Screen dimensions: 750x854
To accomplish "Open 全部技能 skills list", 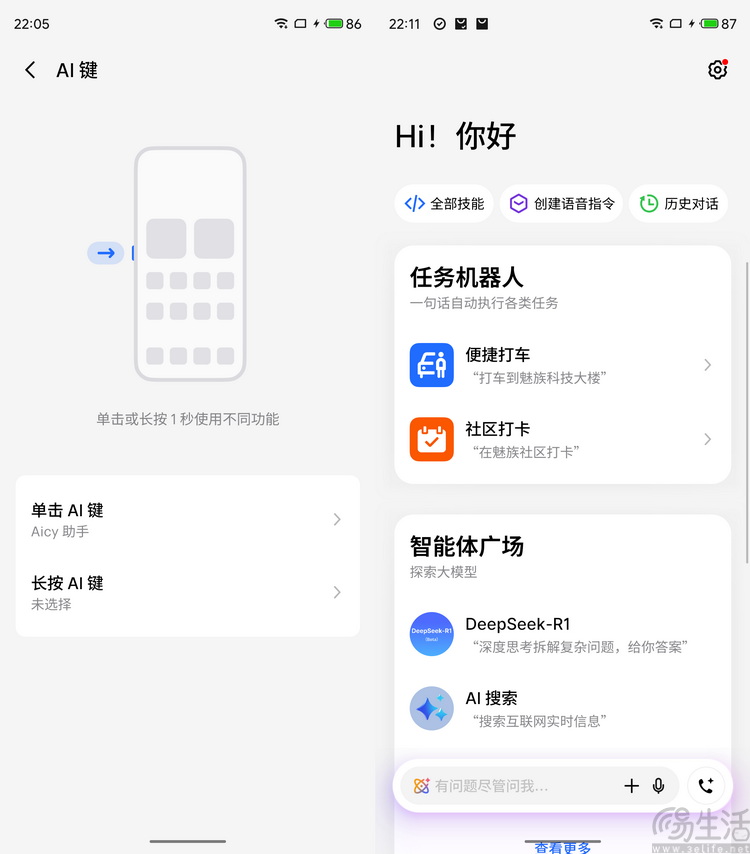I will [x=444, y=203].
